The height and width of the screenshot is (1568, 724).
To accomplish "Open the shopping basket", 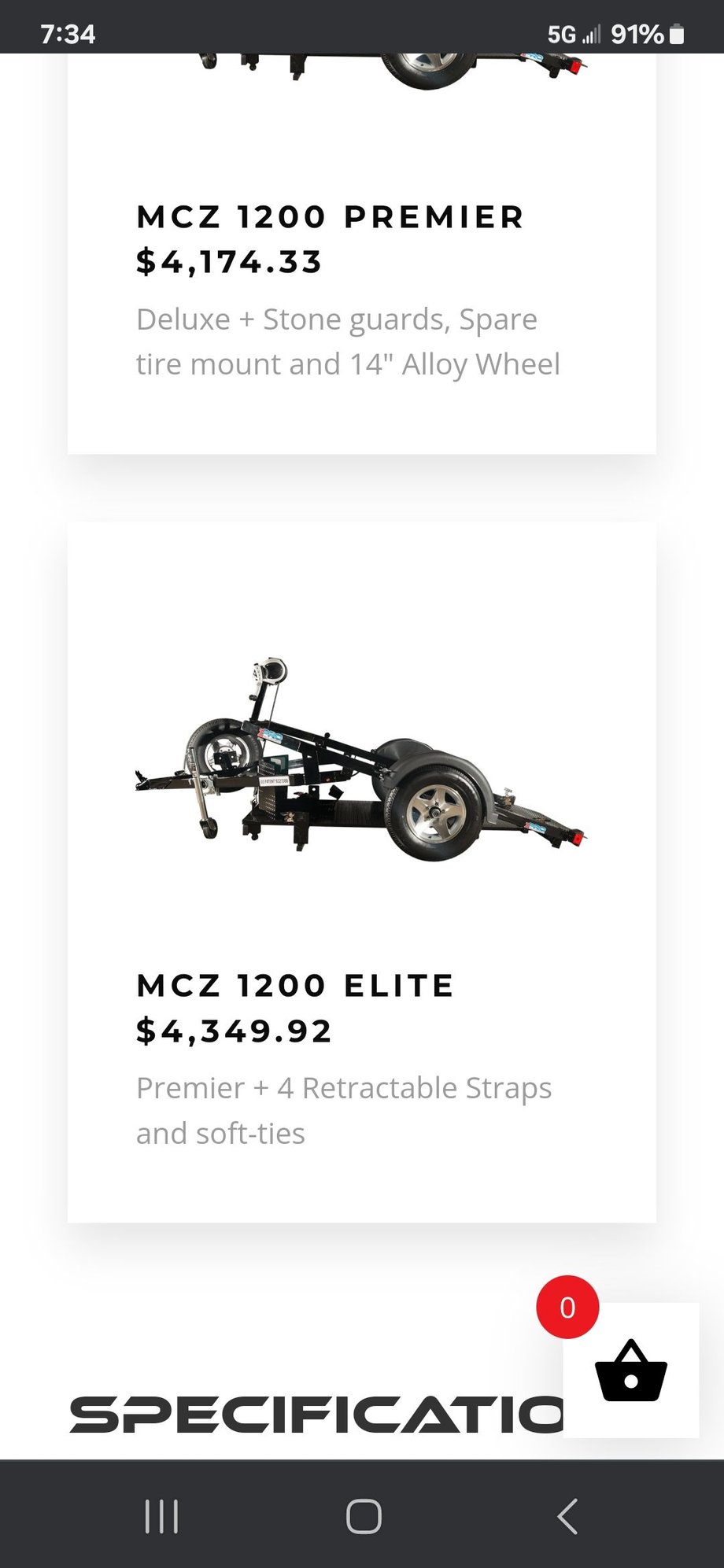I will [x=631, y=1373].
